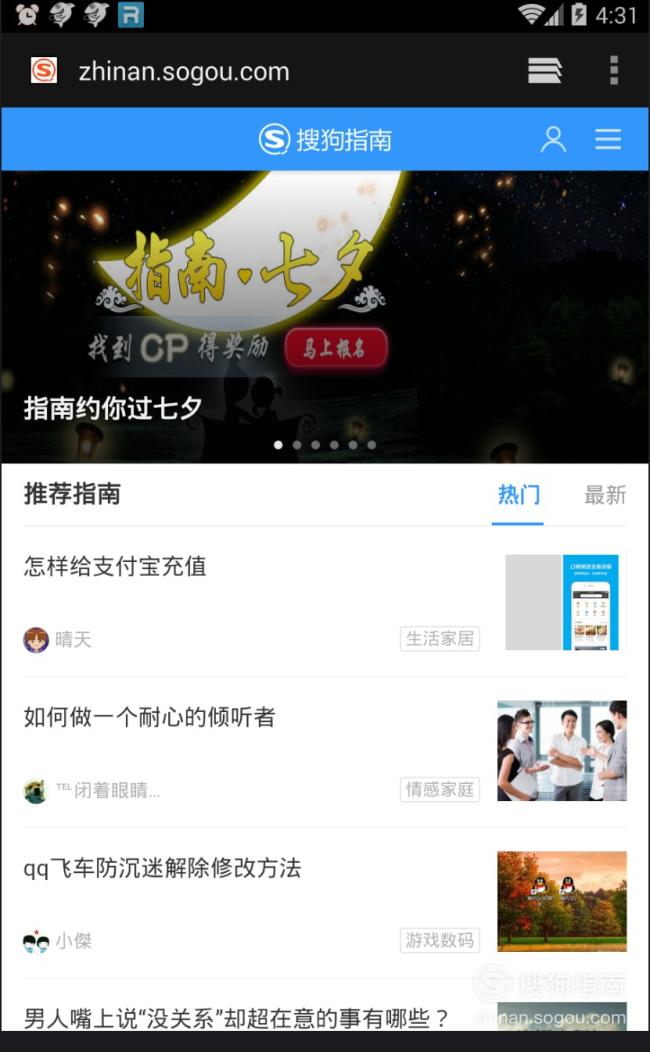Tap the first carousel page indicator dot
This screenshot has height=1052, width=650.
(x=278, y=445)
